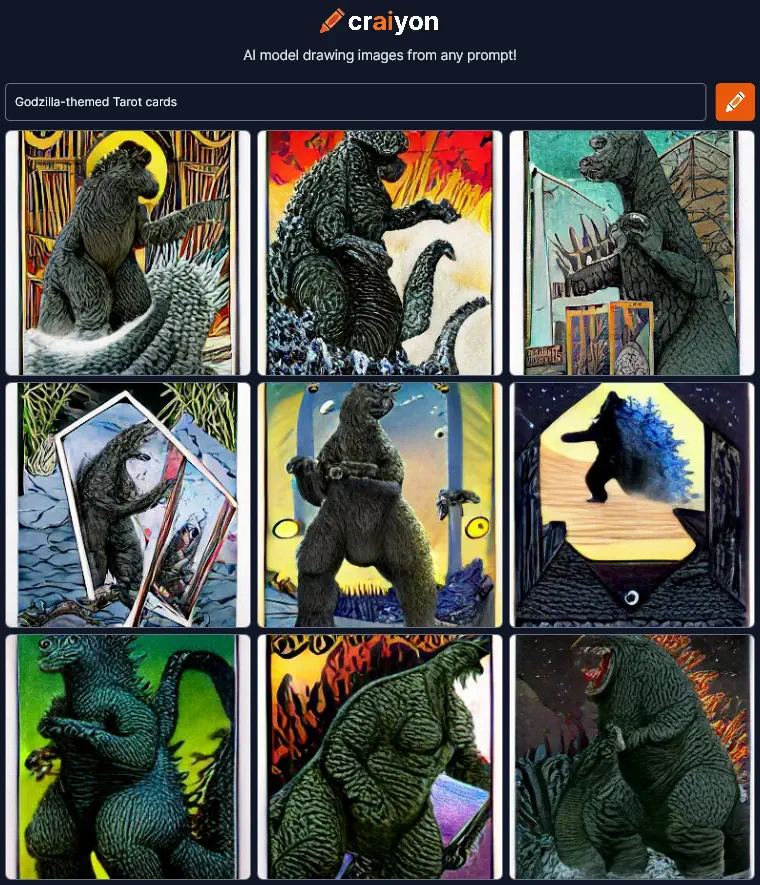The width and height of the screenshot is (760, 885).
Task: Open the roaring Godzilla night sky image
Action: [x=632, y=757]
